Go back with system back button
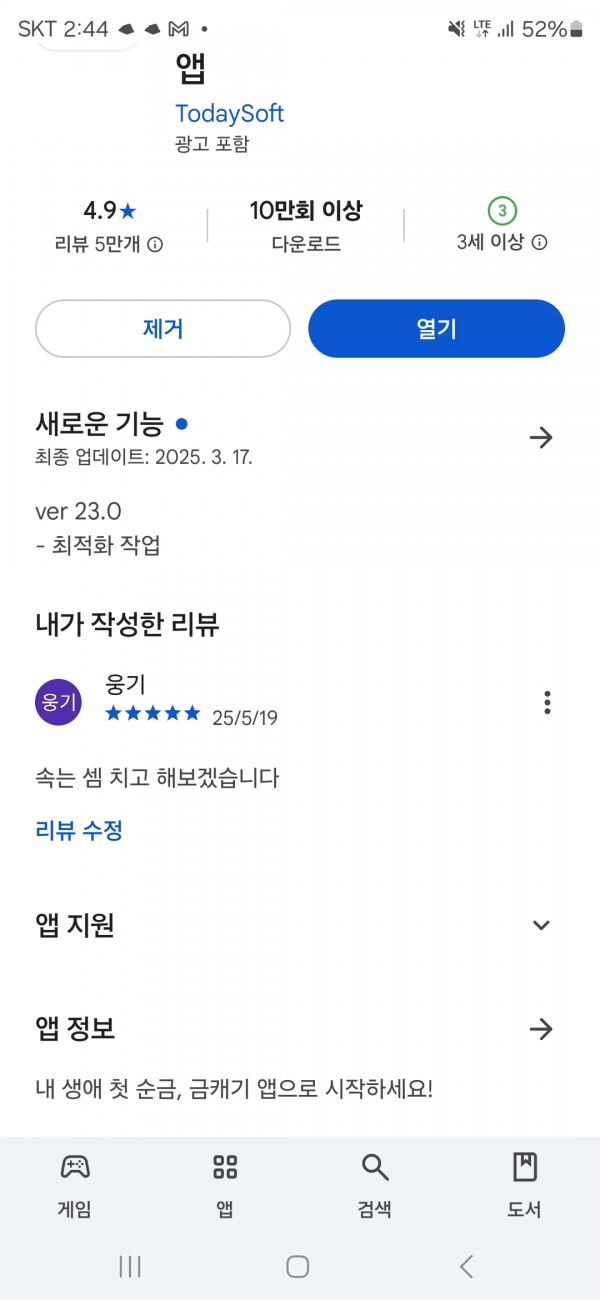Screen dimensions: 600x1300 coord(466,1266)
